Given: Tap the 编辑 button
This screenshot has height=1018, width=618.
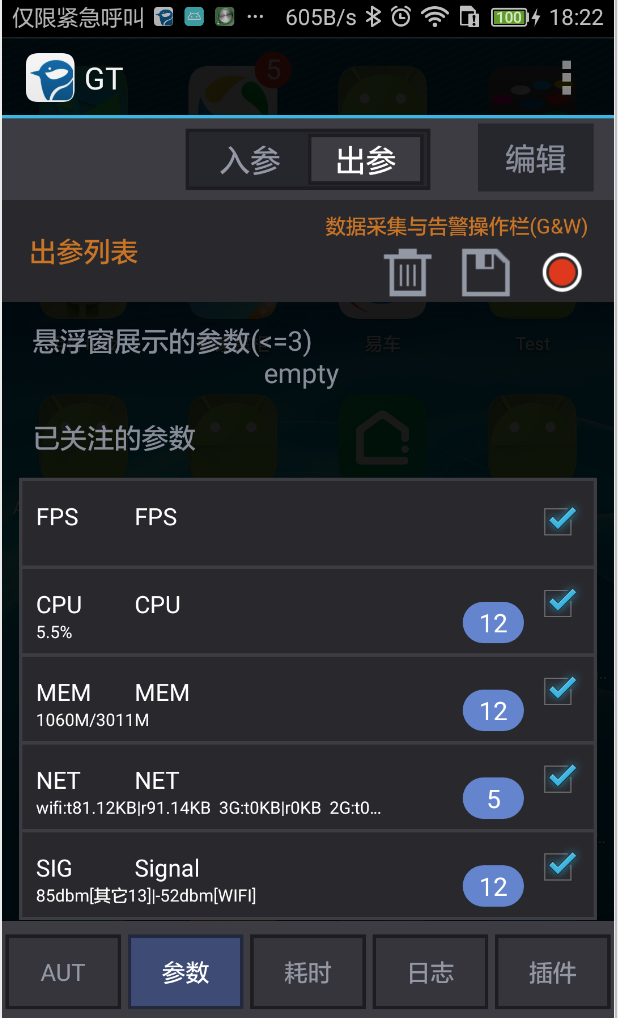Looking at the screenshot, I should click(535, 159).
